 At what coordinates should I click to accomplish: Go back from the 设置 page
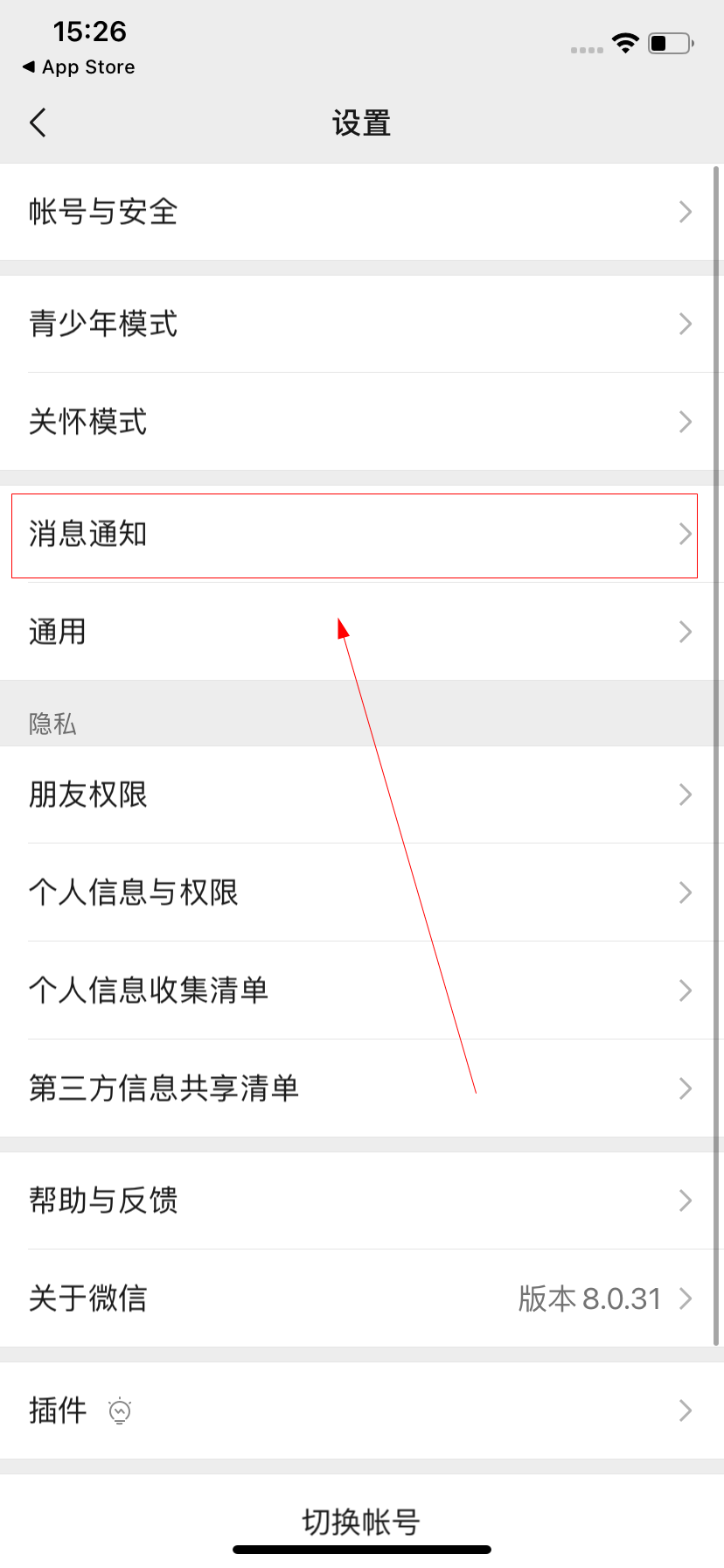[x=38, y=123]
